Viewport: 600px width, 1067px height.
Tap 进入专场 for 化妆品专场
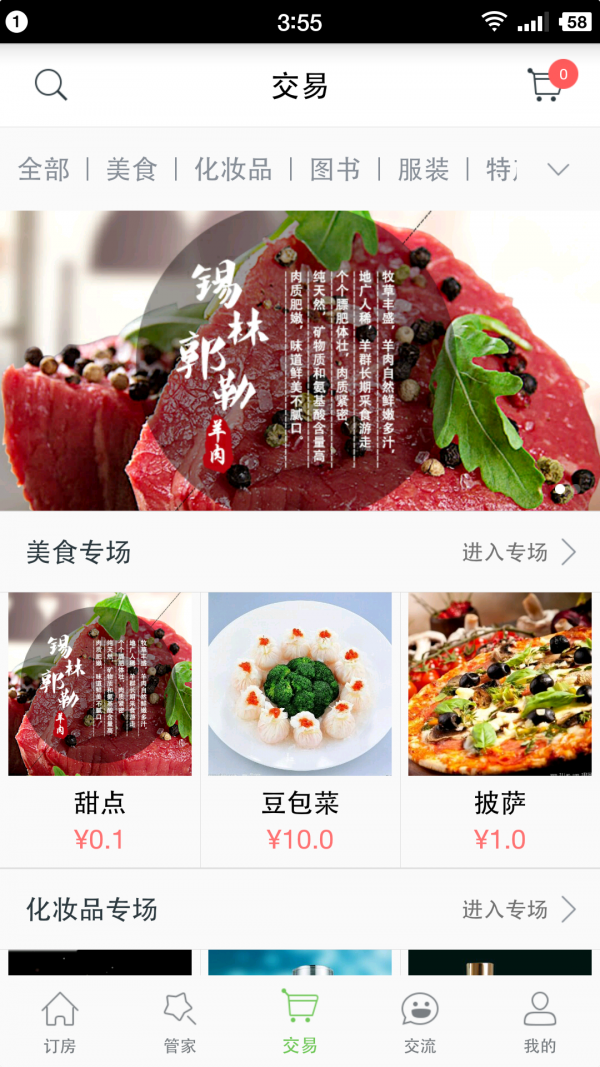pos(519,909)
